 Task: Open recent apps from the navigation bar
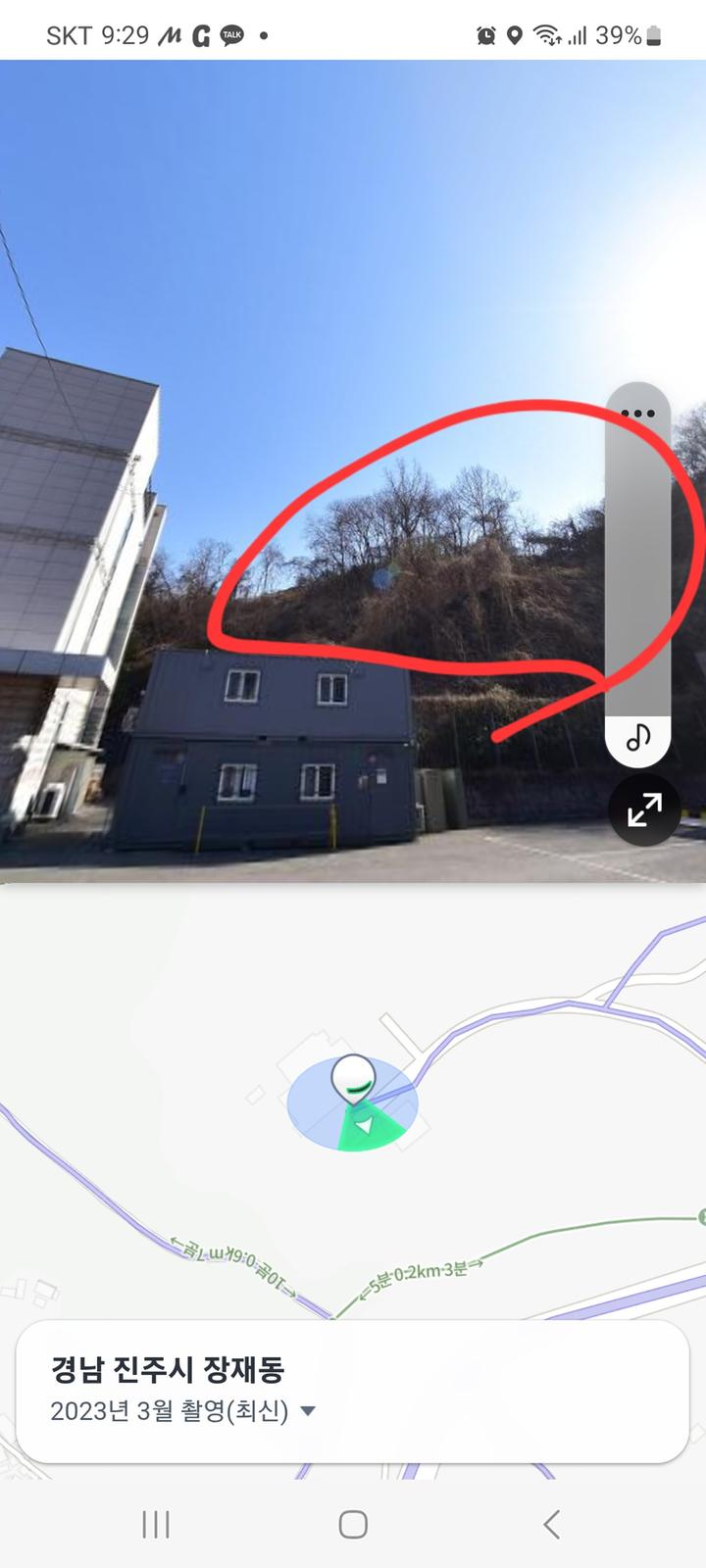click(156, 1524)
